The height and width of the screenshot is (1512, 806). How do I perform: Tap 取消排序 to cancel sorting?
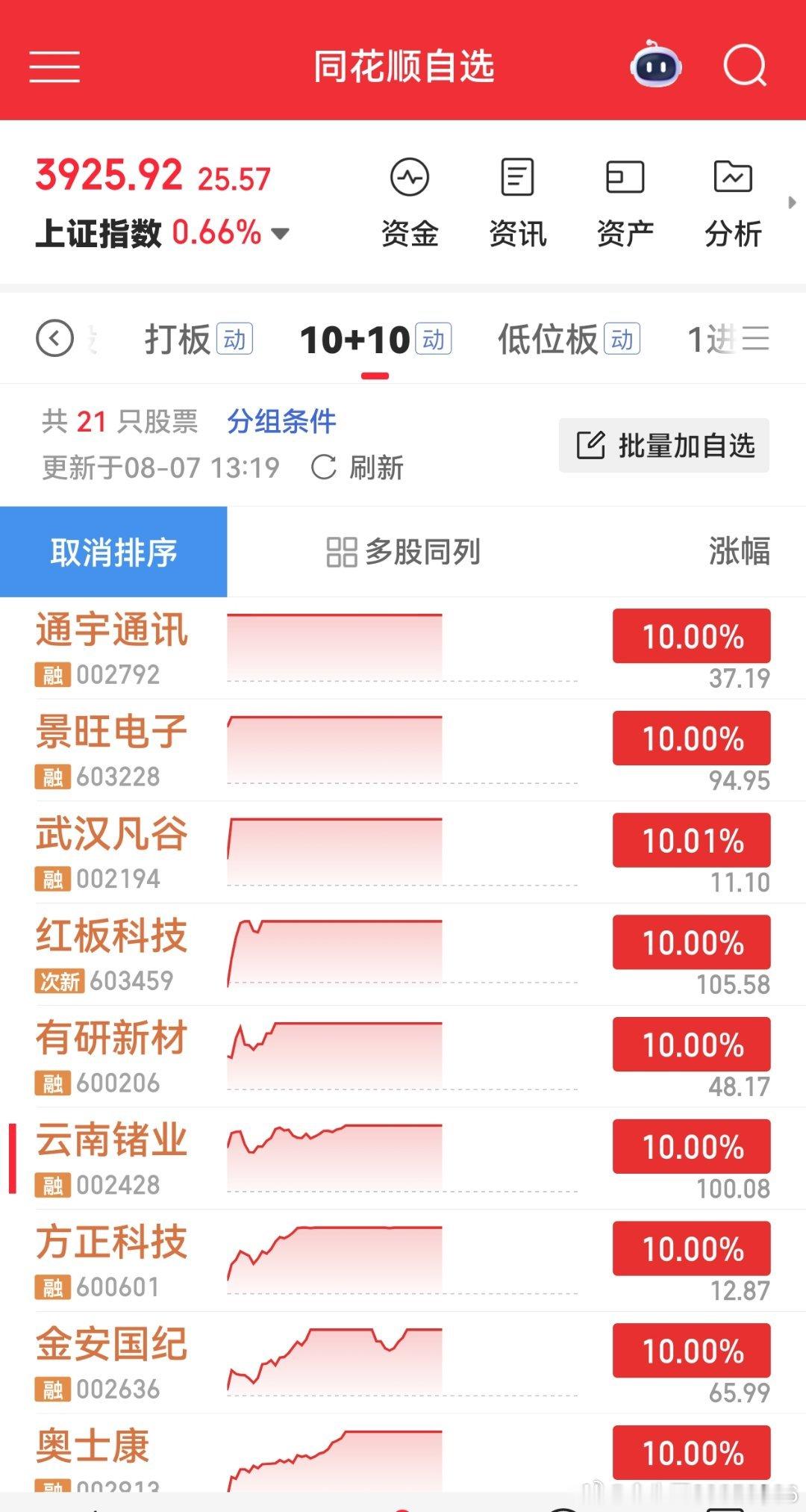(113, 552)
